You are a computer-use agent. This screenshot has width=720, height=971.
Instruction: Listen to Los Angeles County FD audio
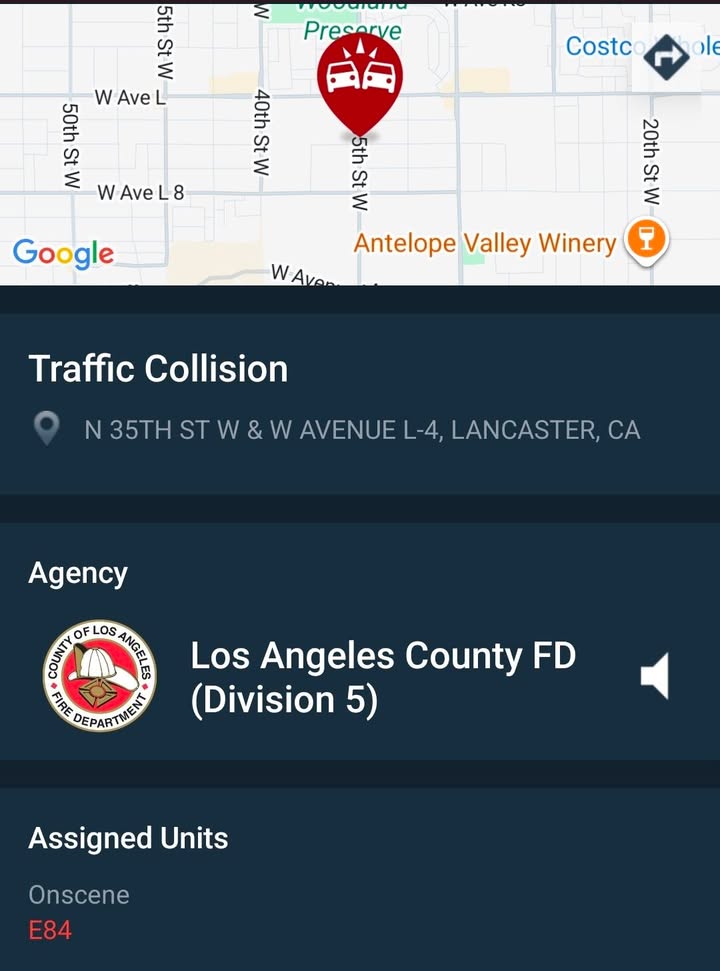coord(654,676)
